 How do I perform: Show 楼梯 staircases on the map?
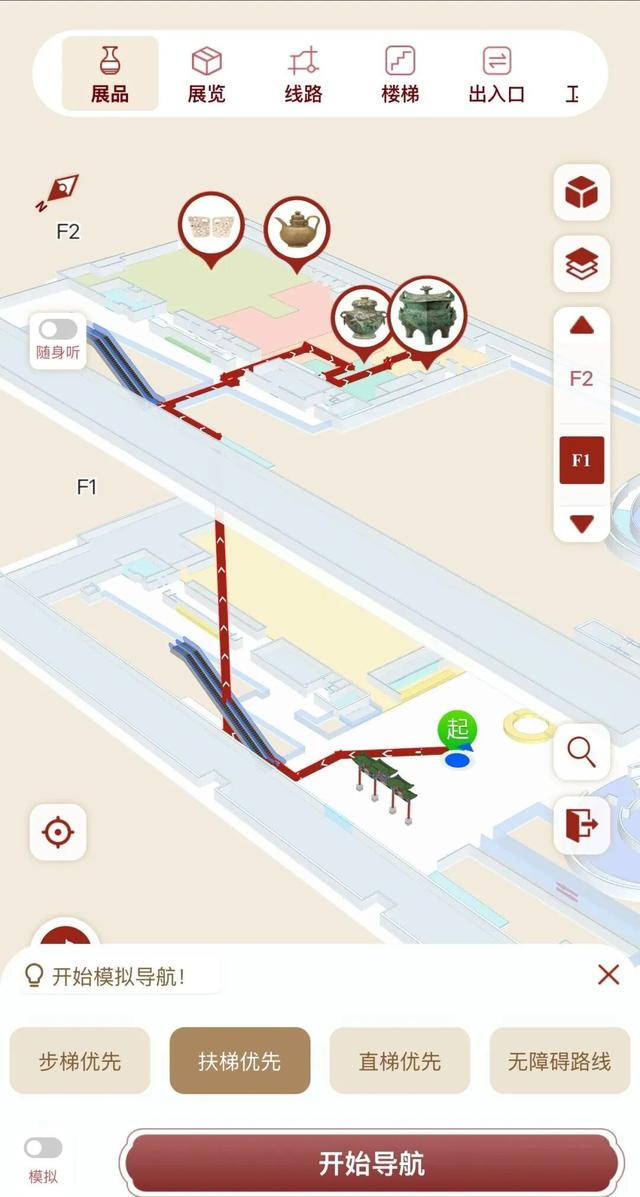click(400, 74)
